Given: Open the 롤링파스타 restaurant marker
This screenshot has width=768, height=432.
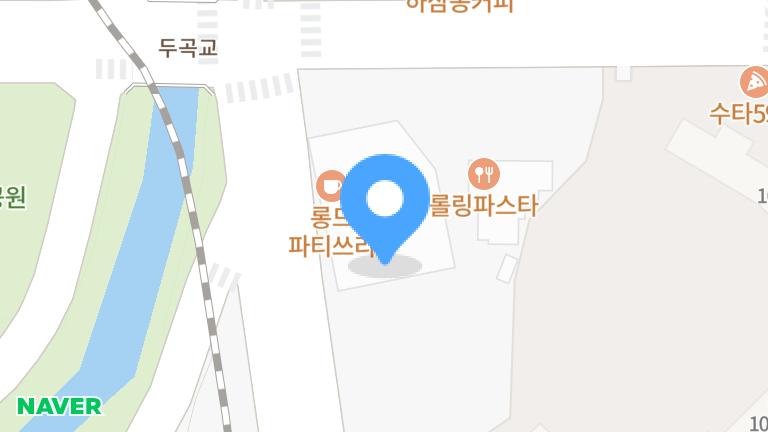Looking at the screenshot, I should click(485, 175).
